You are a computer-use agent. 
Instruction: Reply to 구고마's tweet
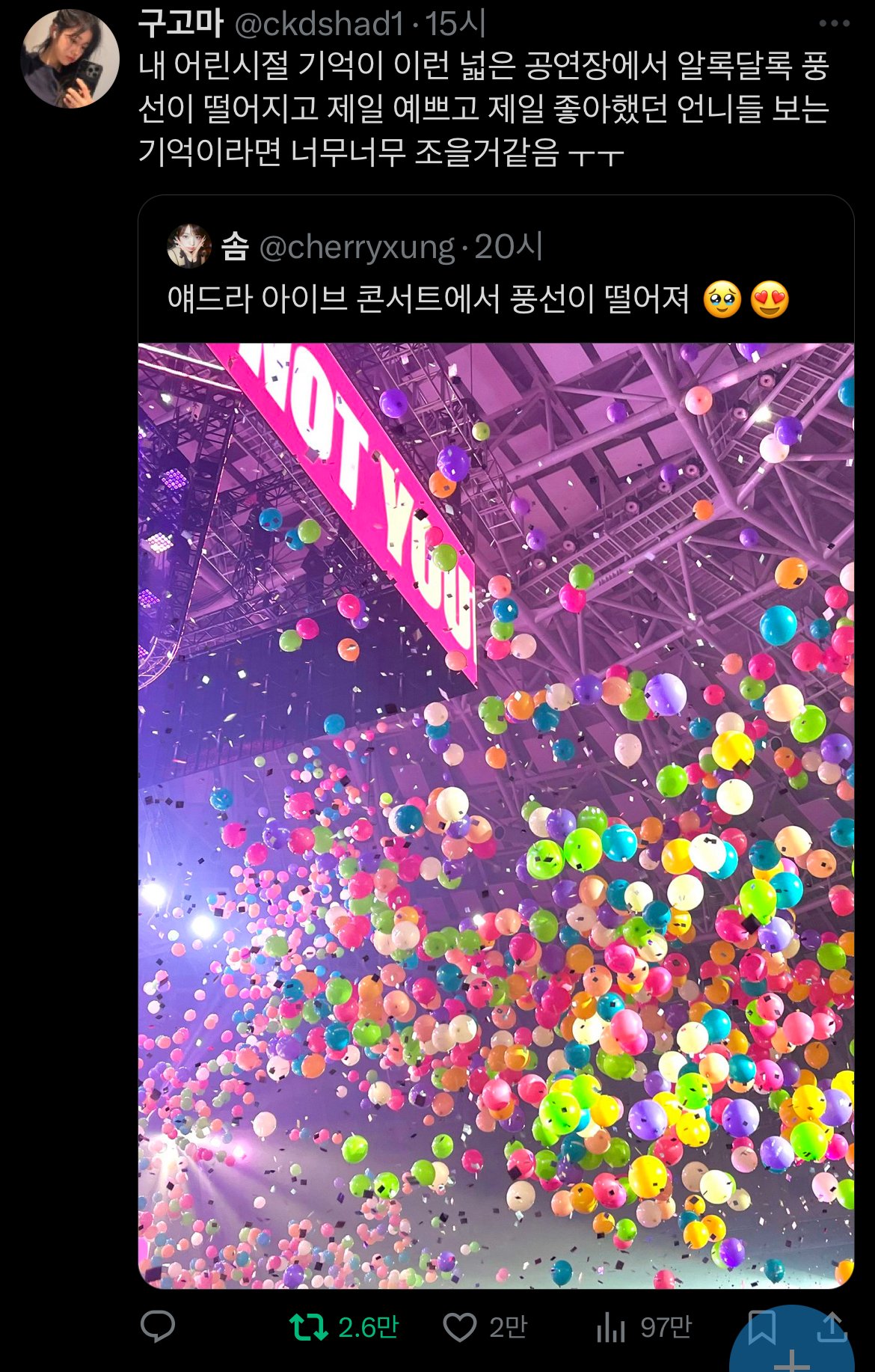(x=158, y=1326)
